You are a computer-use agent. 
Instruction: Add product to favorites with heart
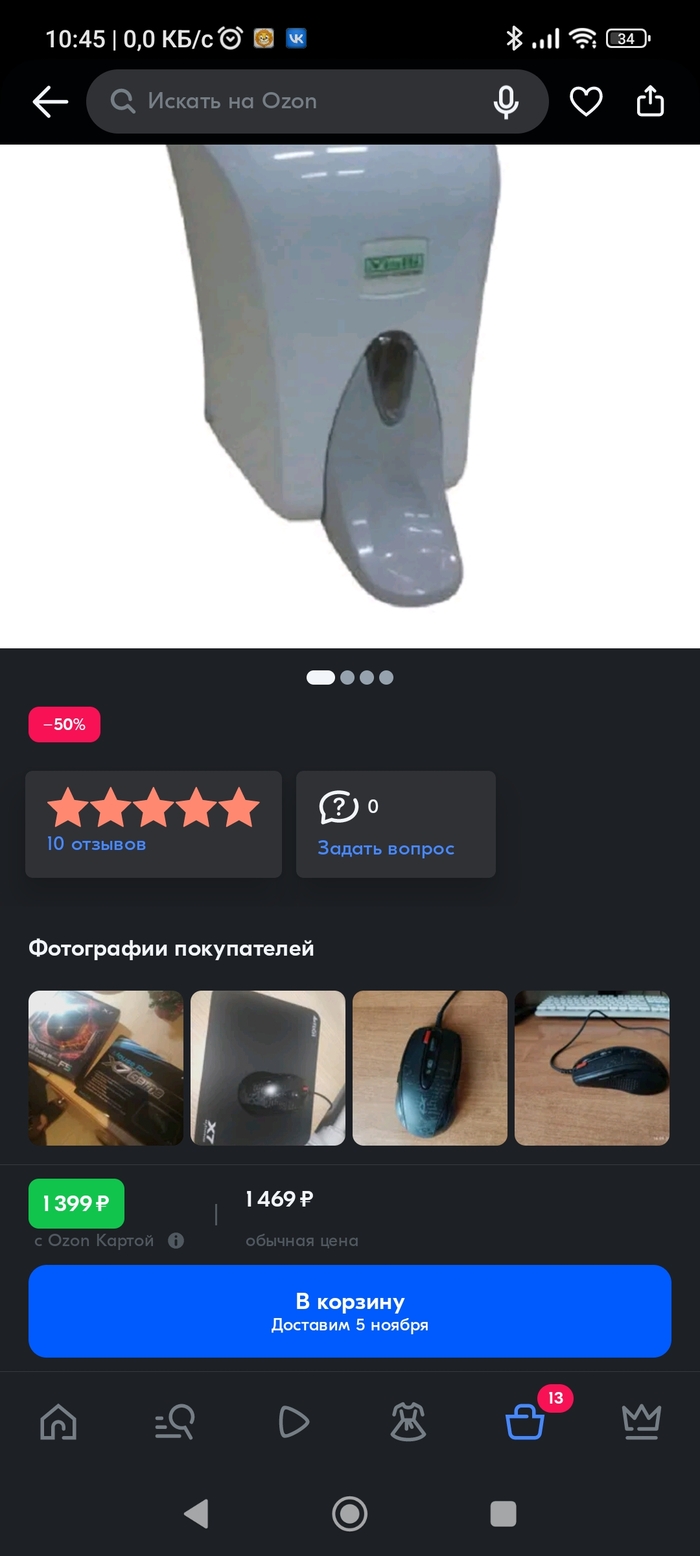tap(586, 101)
